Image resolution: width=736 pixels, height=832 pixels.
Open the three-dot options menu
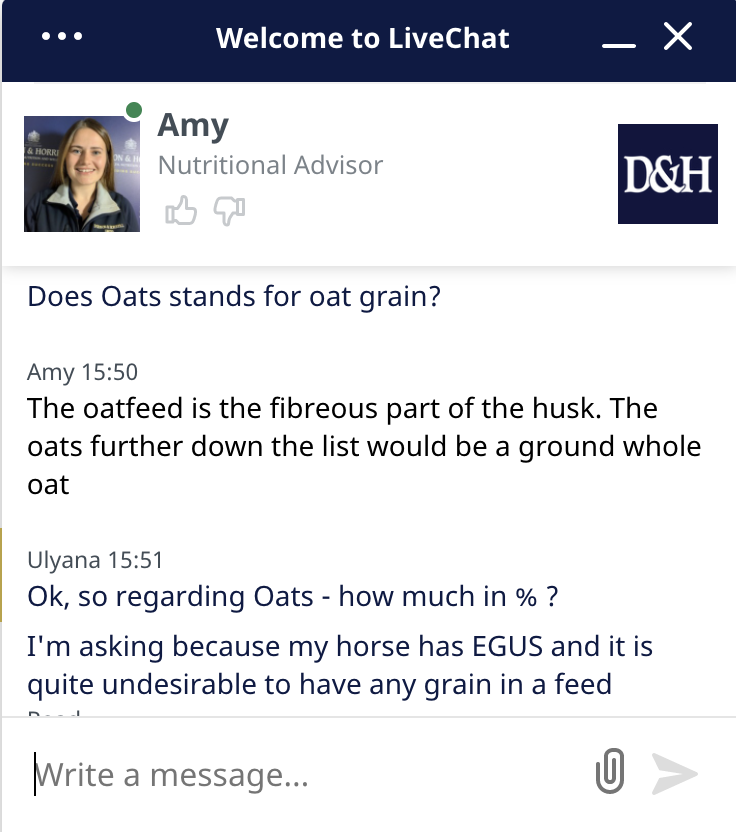(x=62, y=38)
